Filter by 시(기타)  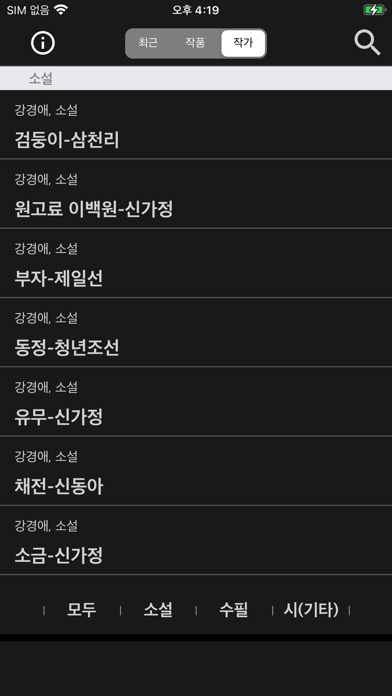[x=311, y=610]
